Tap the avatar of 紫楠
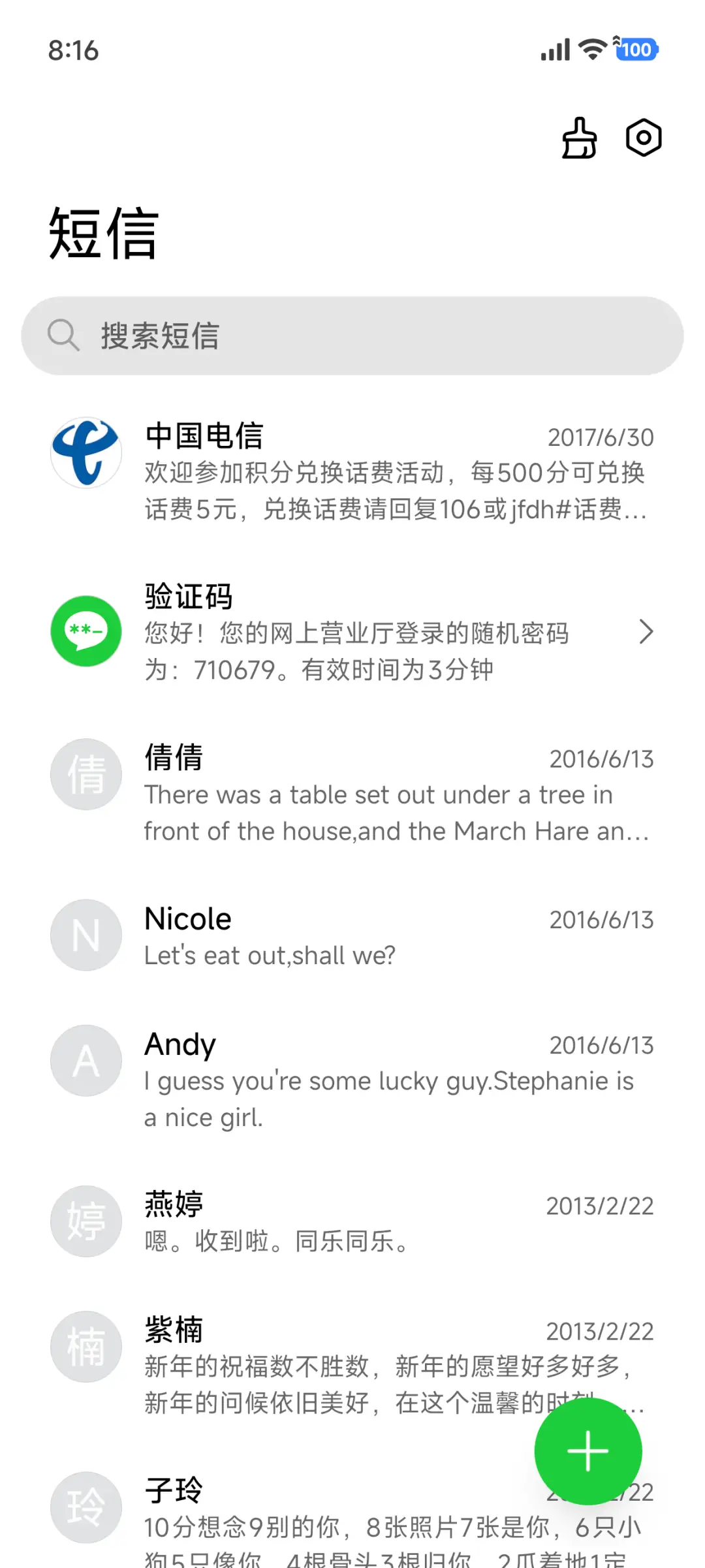This screenshot has width=705, height=1568. (x=86, y=1347)
